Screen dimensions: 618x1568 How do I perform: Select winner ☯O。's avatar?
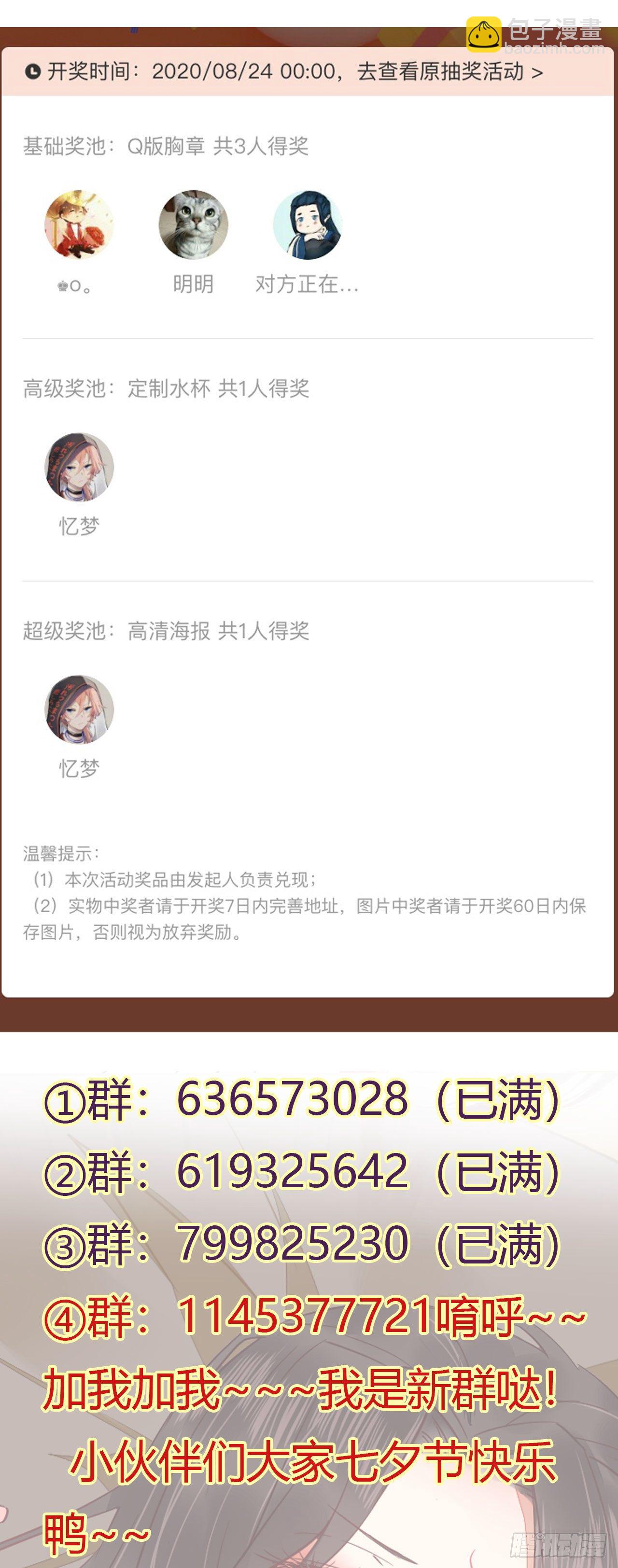pyautogui.click(x=82, y=225)
